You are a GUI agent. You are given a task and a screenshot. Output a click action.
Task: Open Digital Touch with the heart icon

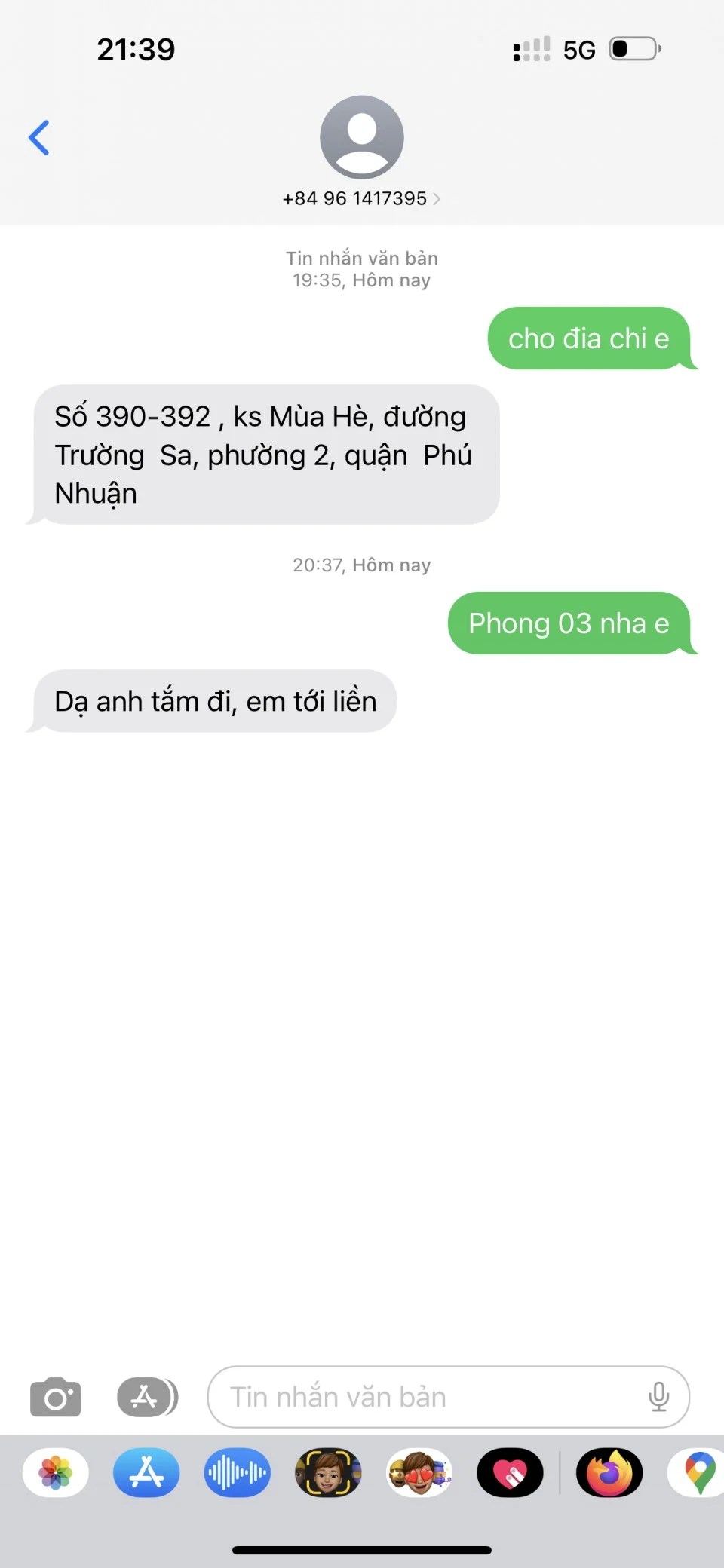[510, 1472]
